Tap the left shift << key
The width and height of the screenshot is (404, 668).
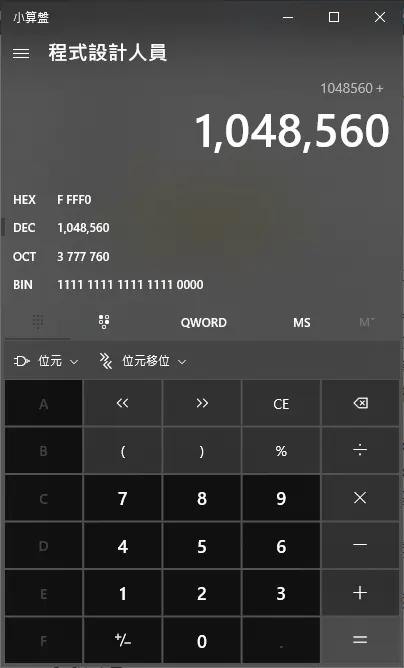click(123, 403)
